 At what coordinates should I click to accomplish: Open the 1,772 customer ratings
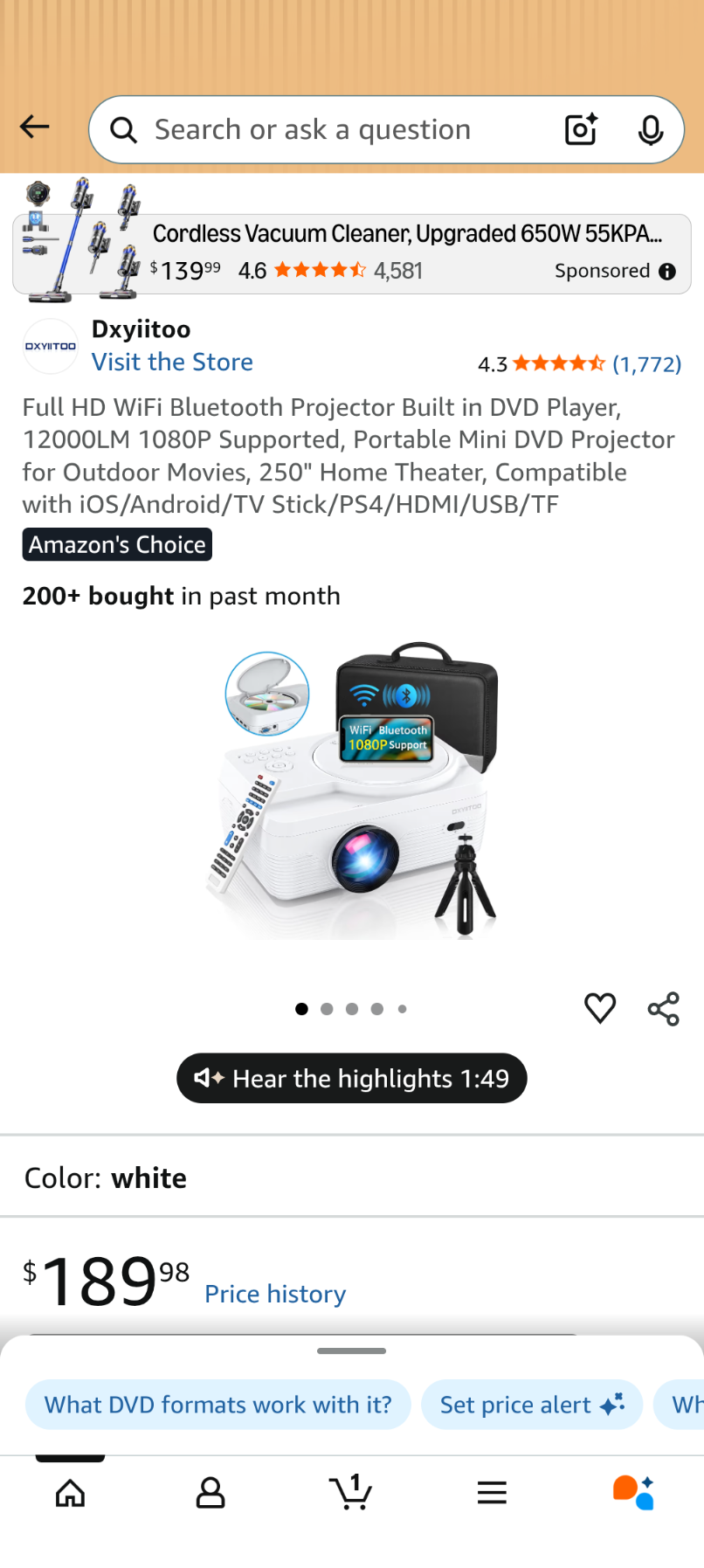click(646, 364)
